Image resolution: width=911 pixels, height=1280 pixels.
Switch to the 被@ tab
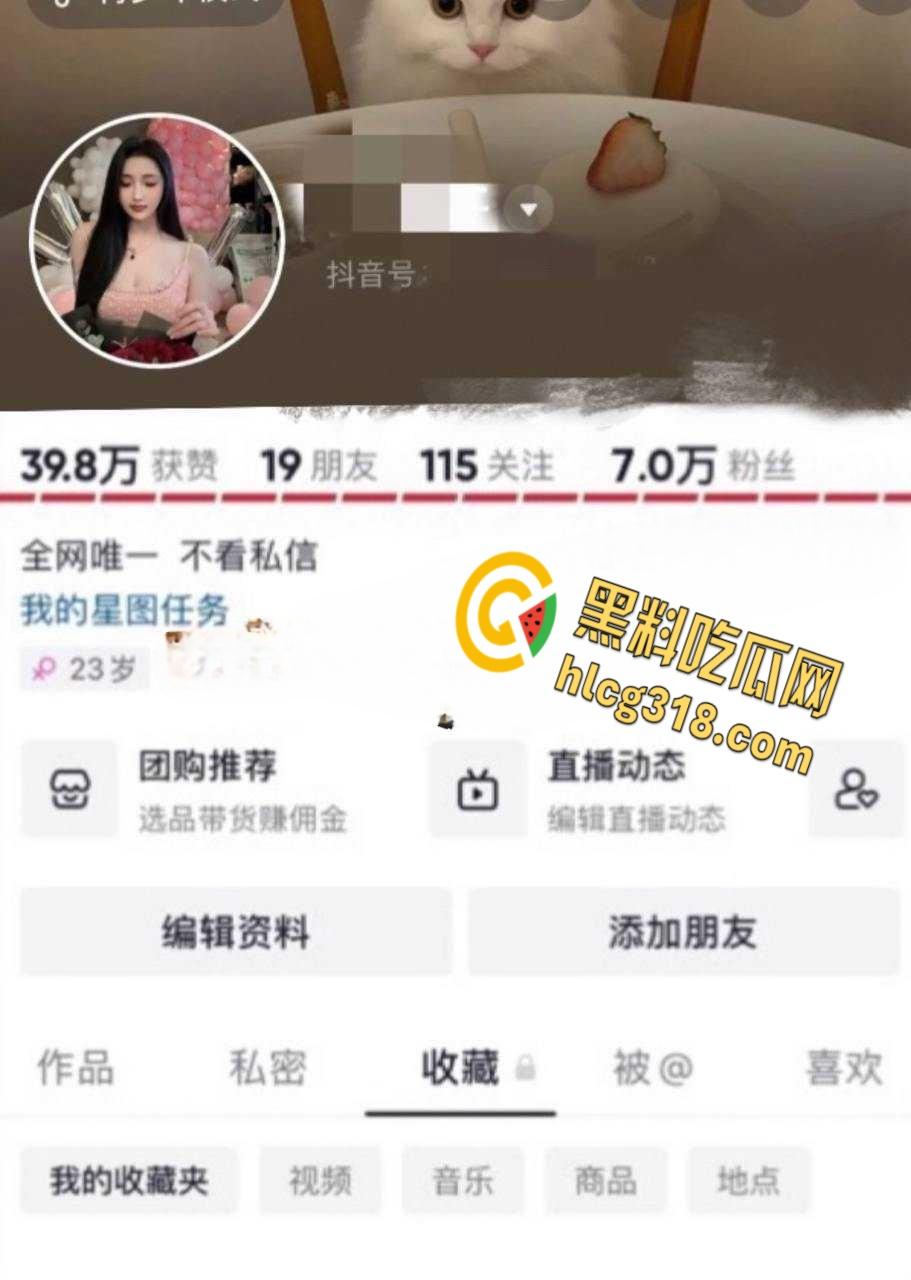click(x=652, y=1067)
